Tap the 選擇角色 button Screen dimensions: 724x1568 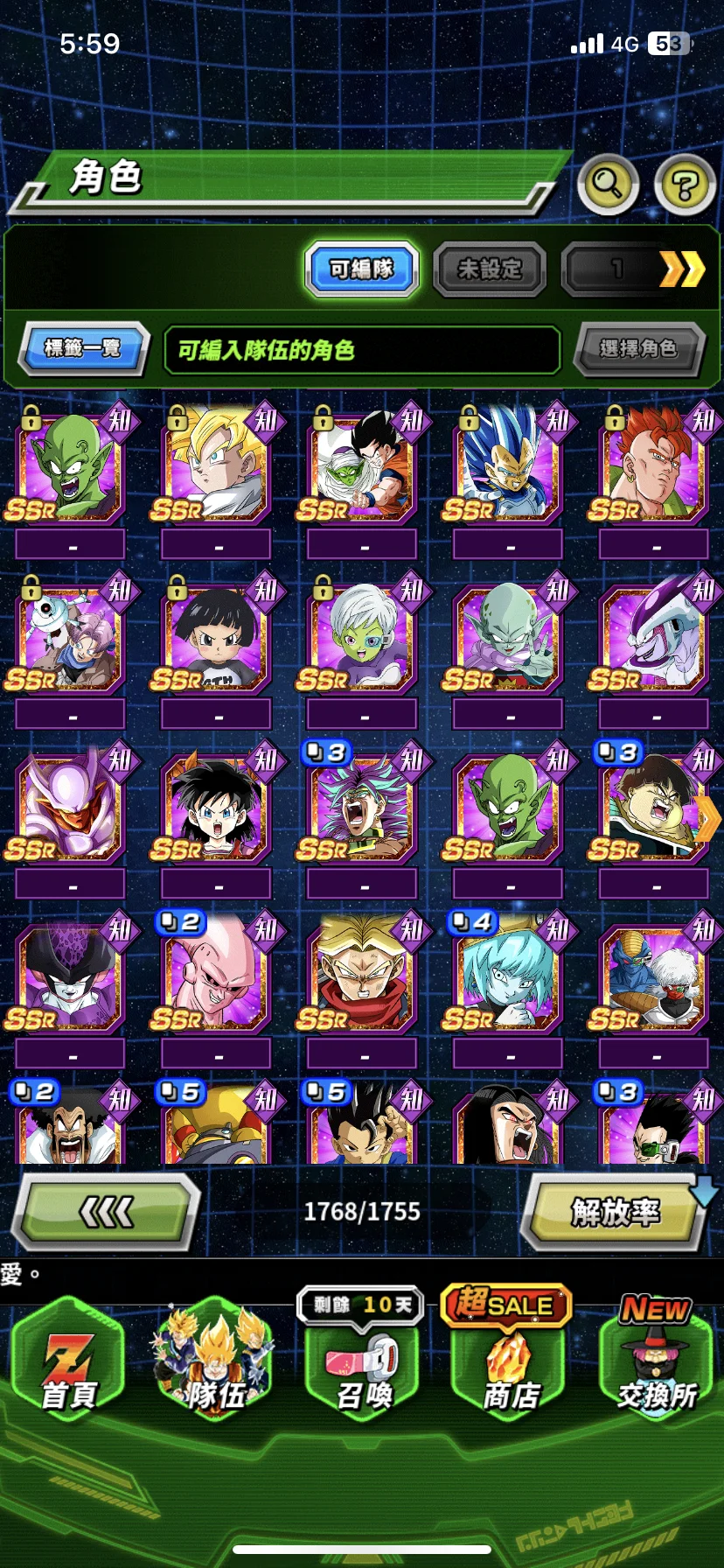[638, 348]
